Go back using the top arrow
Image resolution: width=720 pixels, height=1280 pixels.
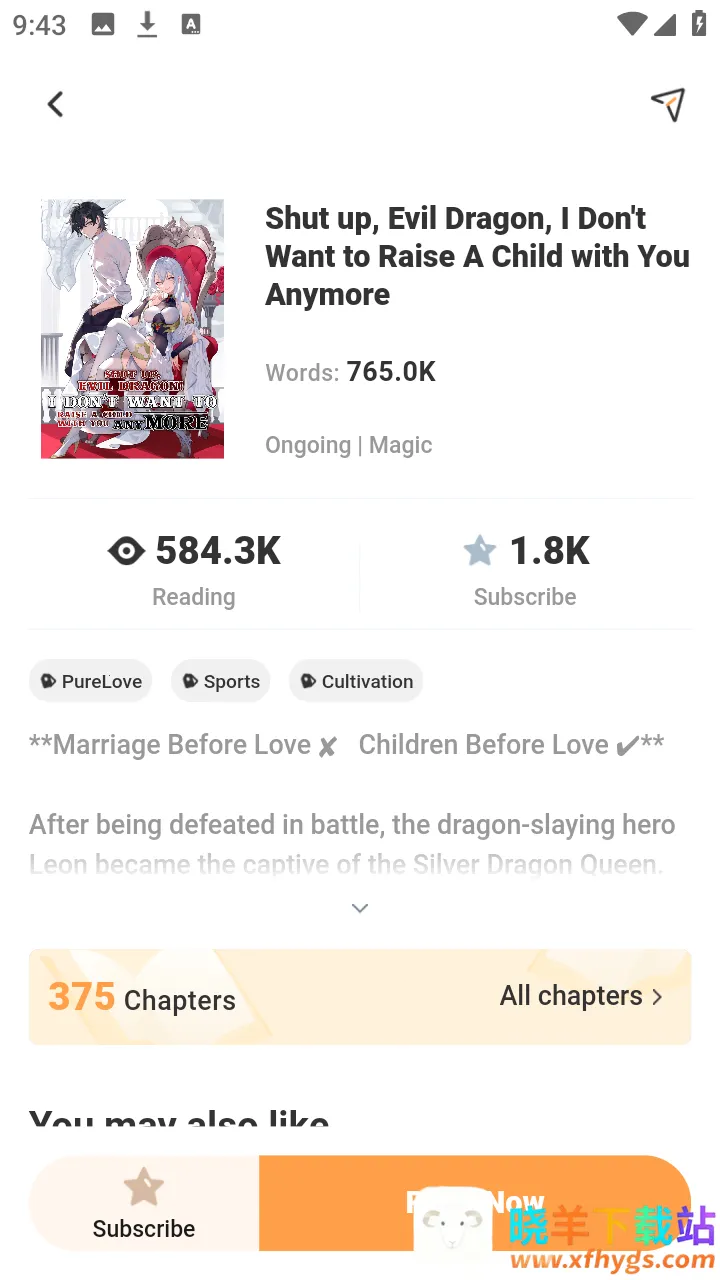[55, 103]
